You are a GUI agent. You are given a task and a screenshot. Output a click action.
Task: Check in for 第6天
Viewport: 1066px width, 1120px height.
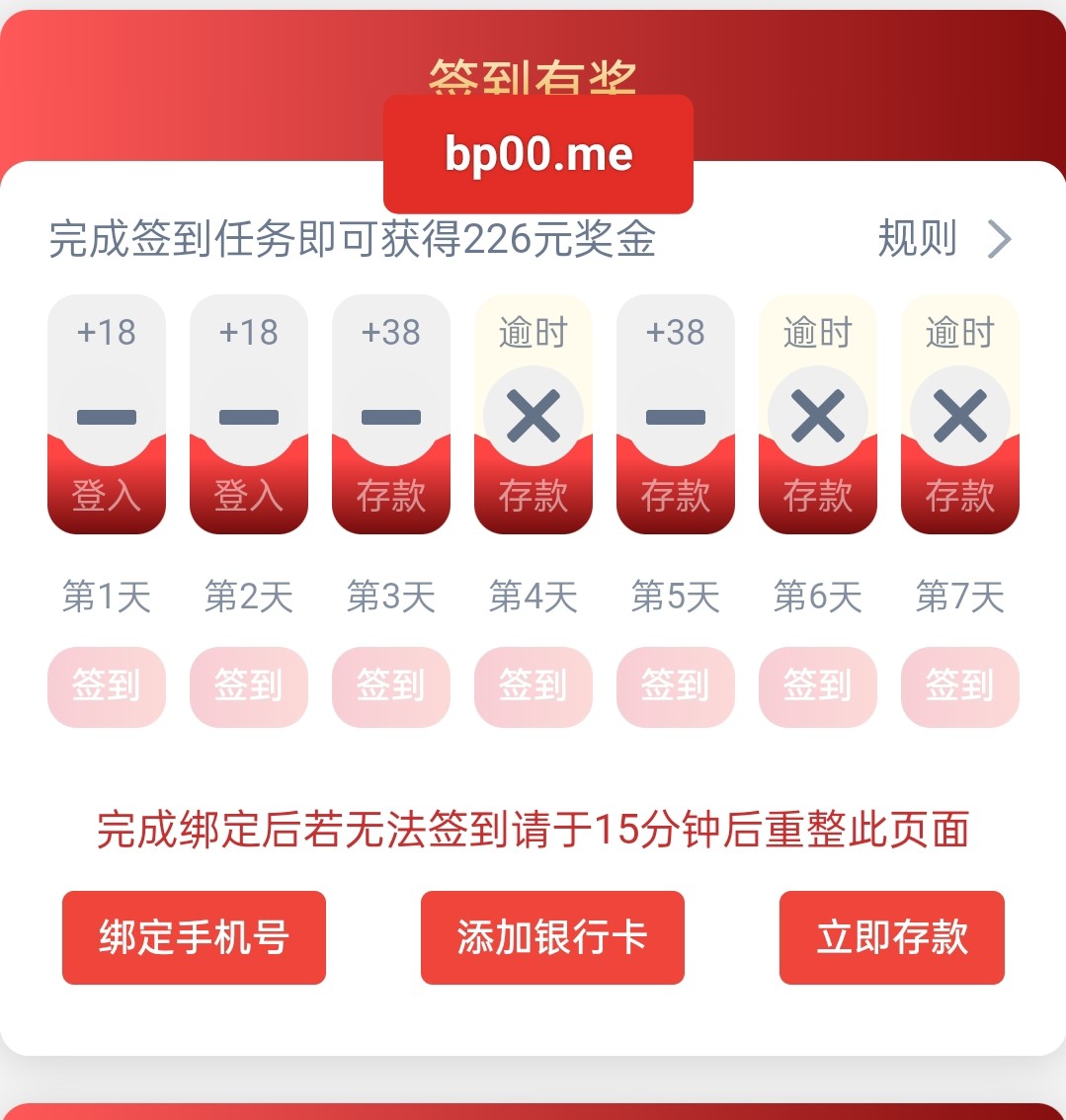(x=818, y=686)
